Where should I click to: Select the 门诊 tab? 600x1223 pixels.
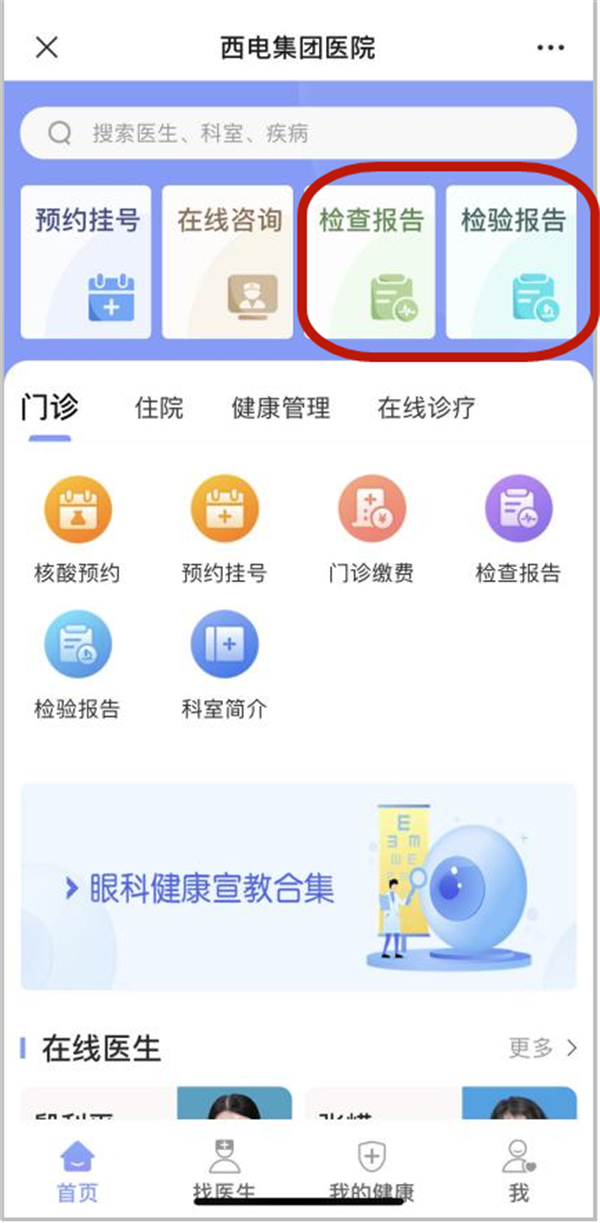click(49, 408)
